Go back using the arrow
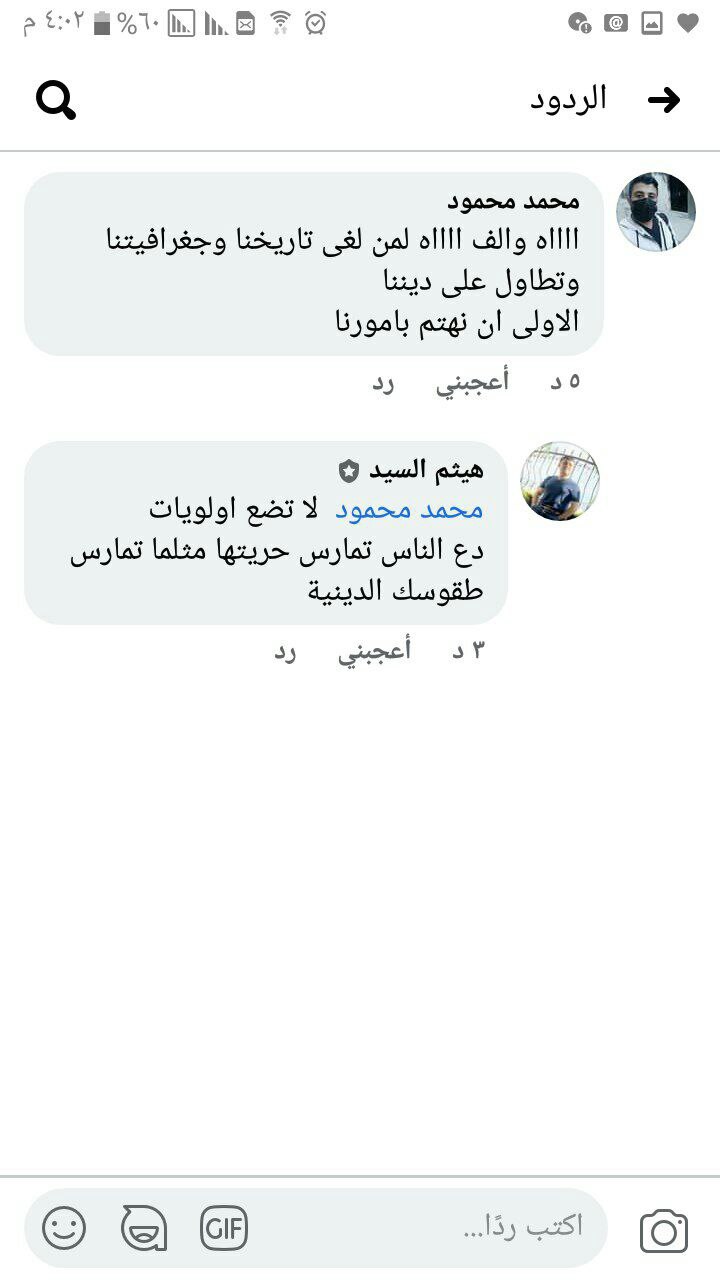The image size is (720, 1280). tap(664, 99)
